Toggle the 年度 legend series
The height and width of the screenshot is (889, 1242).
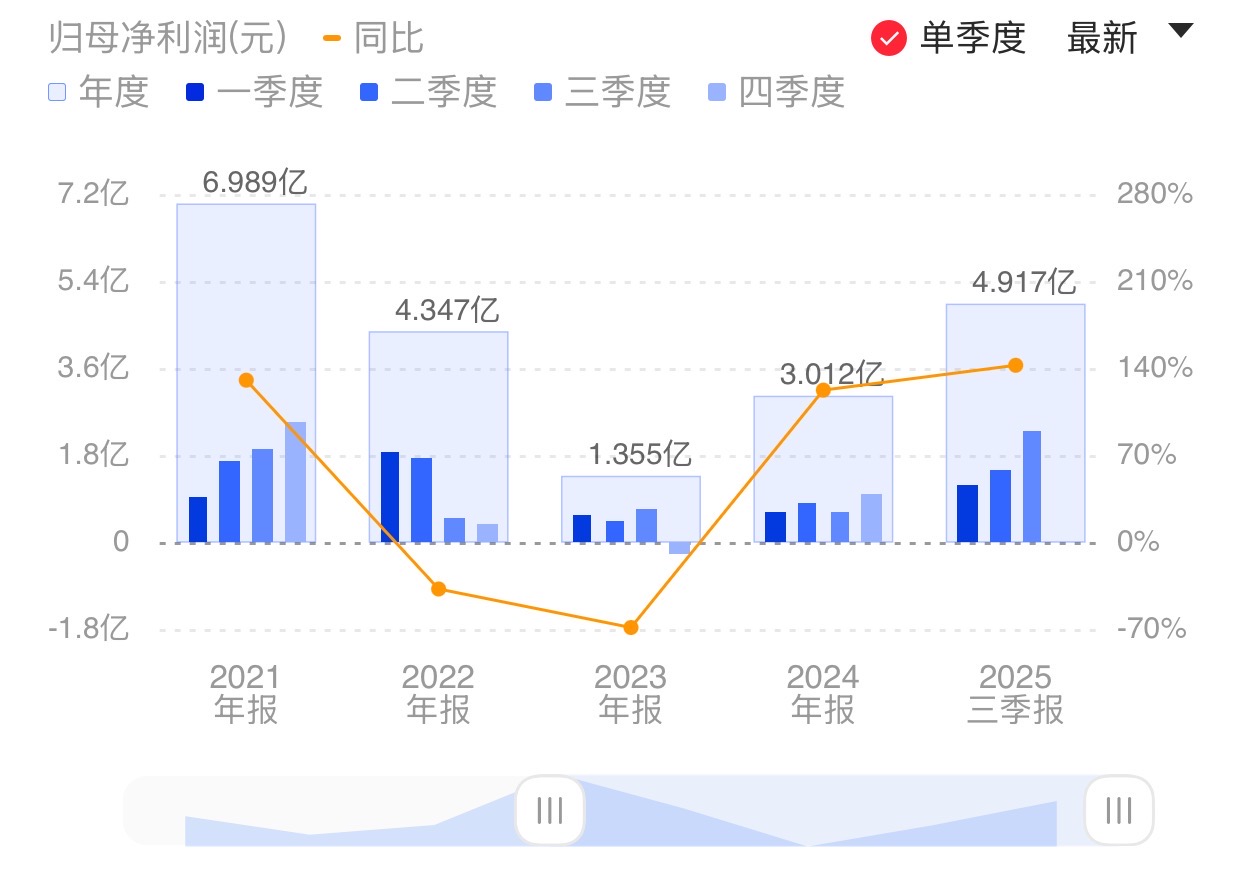98,92
